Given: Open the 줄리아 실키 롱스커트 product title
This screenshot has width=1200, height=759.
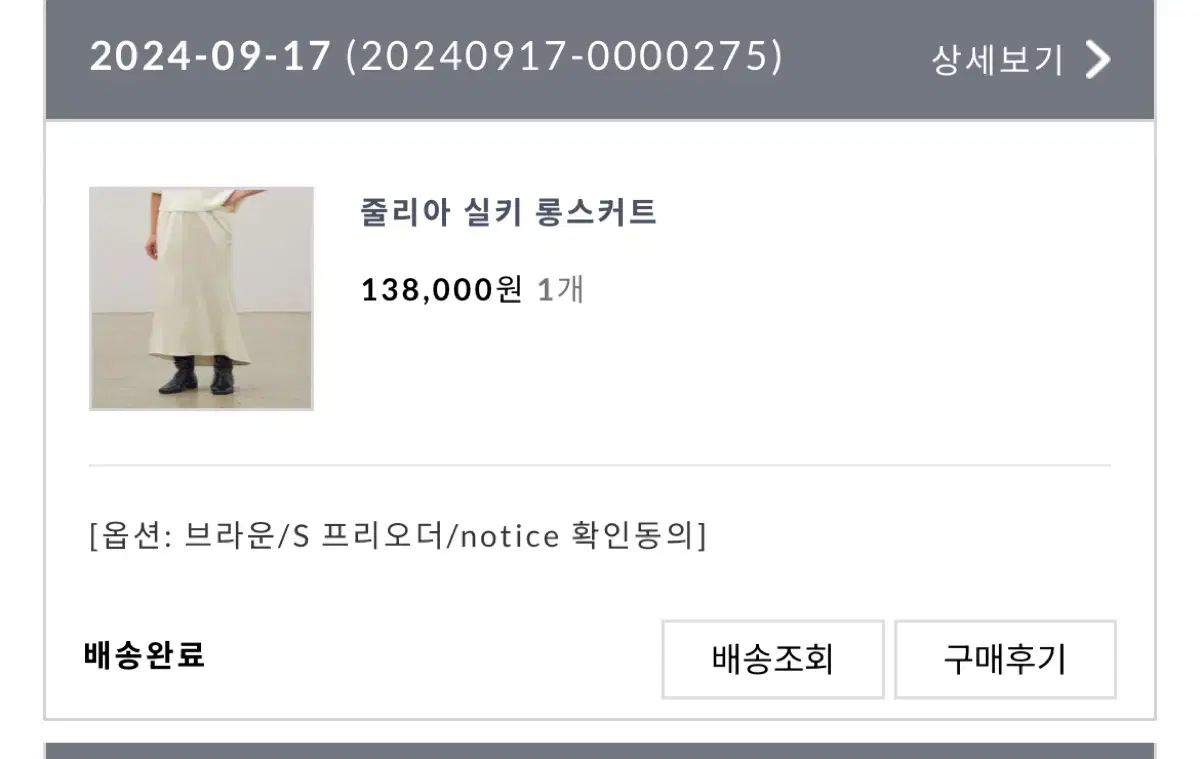Looking at the screenshot, I should pos(508,212).
